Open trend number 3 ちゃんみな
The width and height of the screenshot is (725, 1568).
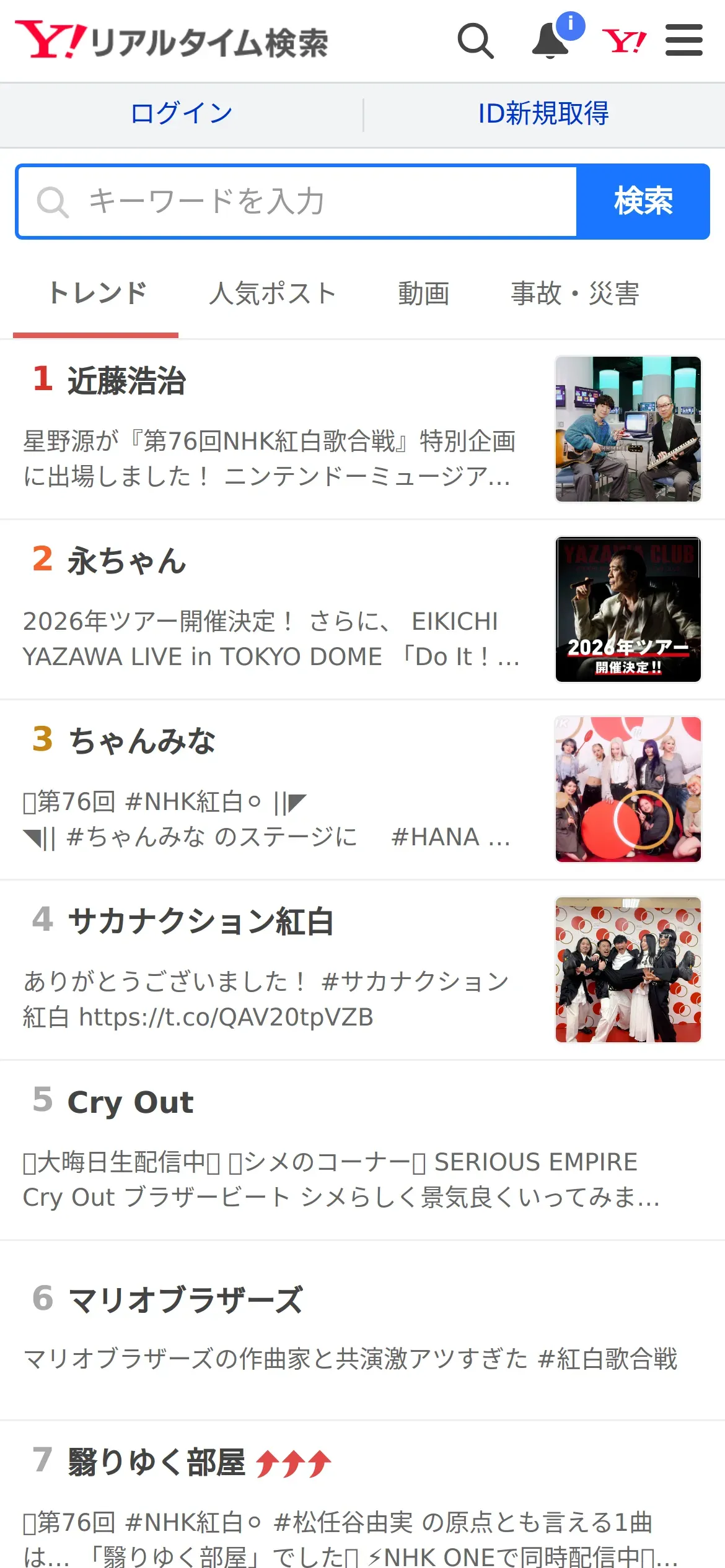pyautogui.click(x=142, y=741)
